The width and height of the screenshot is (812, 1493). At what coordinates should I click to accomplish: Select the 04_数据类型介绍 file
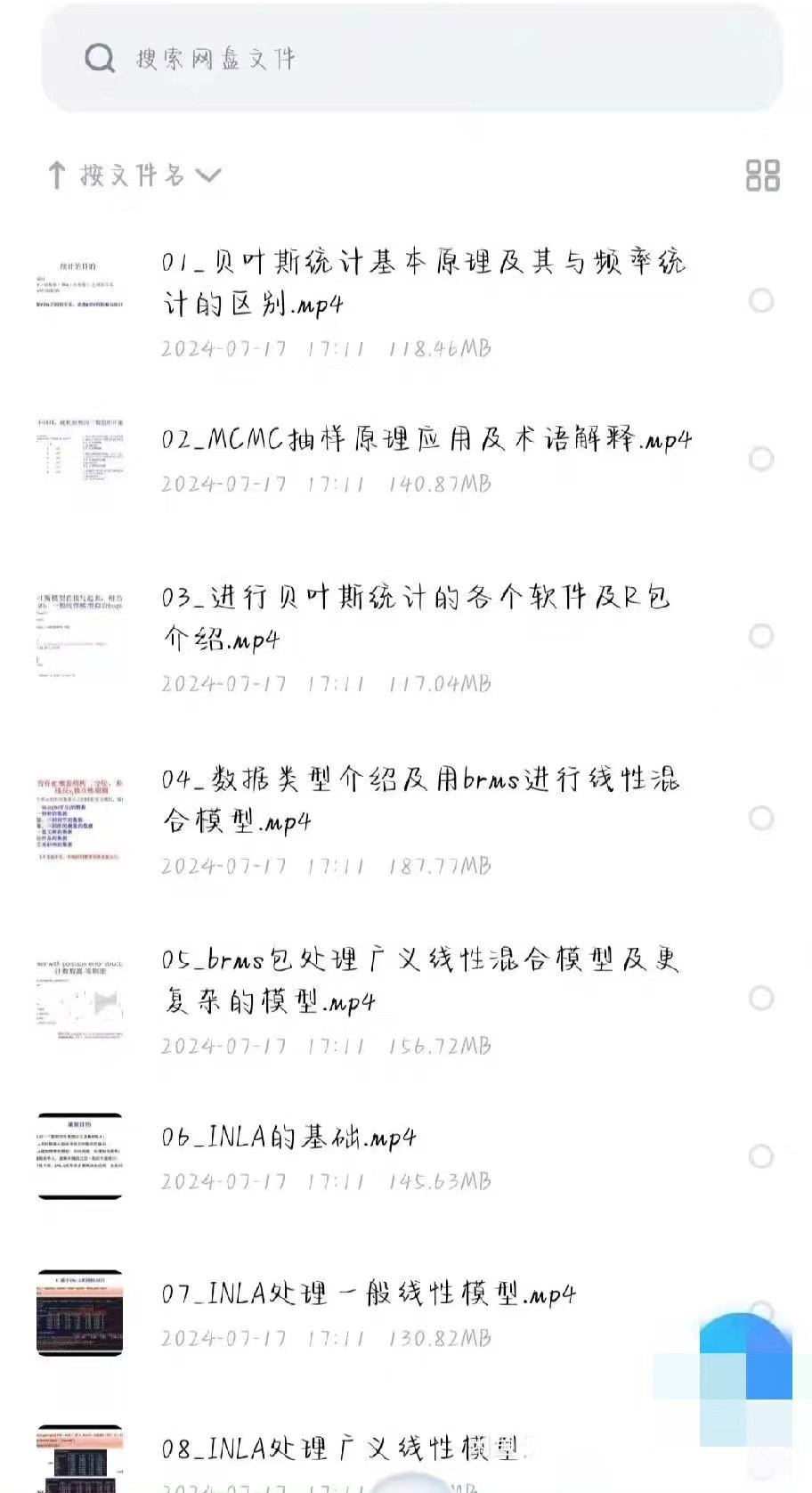761,819
